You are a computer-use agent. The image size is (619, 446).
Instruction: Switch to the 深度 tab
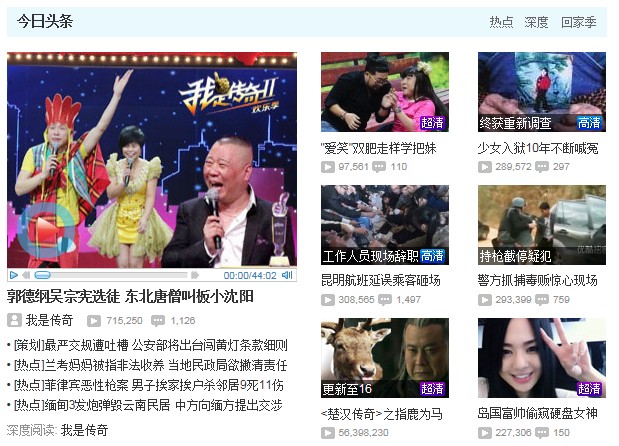(537, 22)
